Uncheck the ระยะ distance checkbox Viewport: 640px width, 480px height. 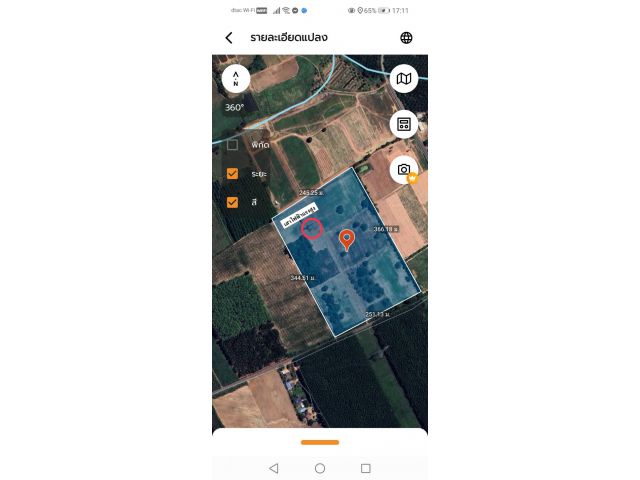point(232,173)
